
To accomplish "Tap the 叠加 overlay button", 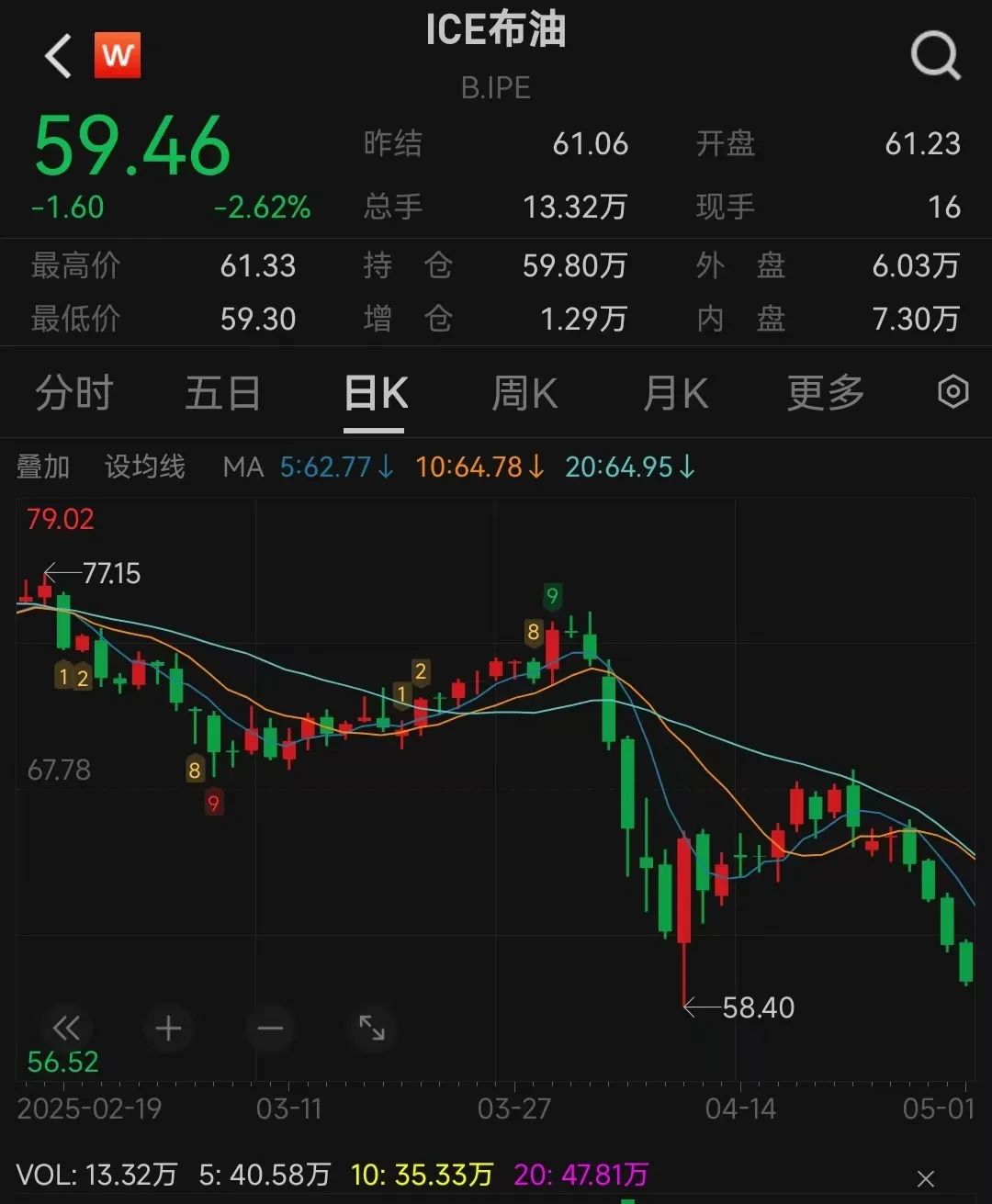I will coord(43,467).
